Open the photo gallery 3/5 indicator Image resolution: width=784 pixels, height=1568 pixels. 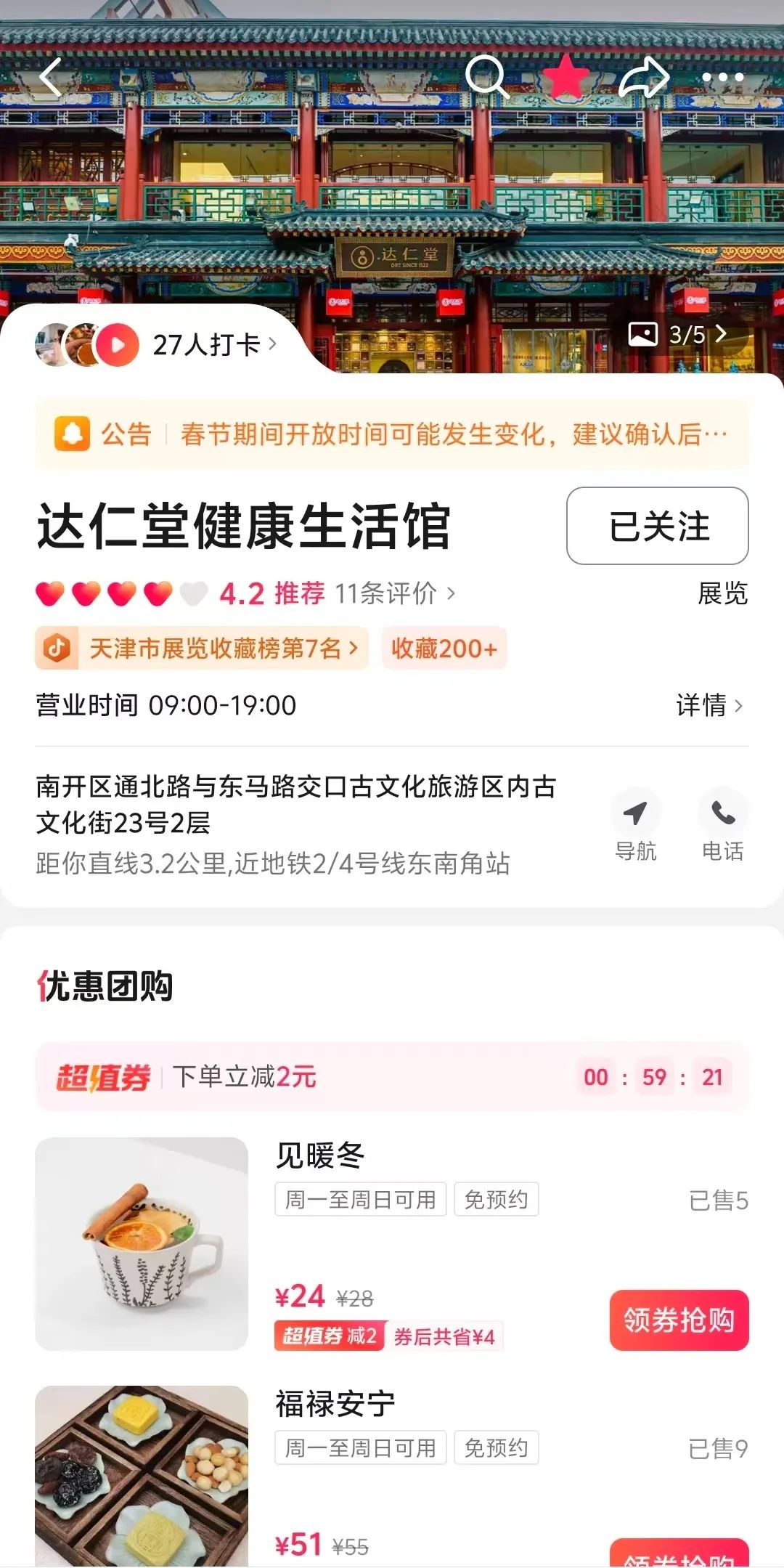pyautogui.click(x=677, y=335)
